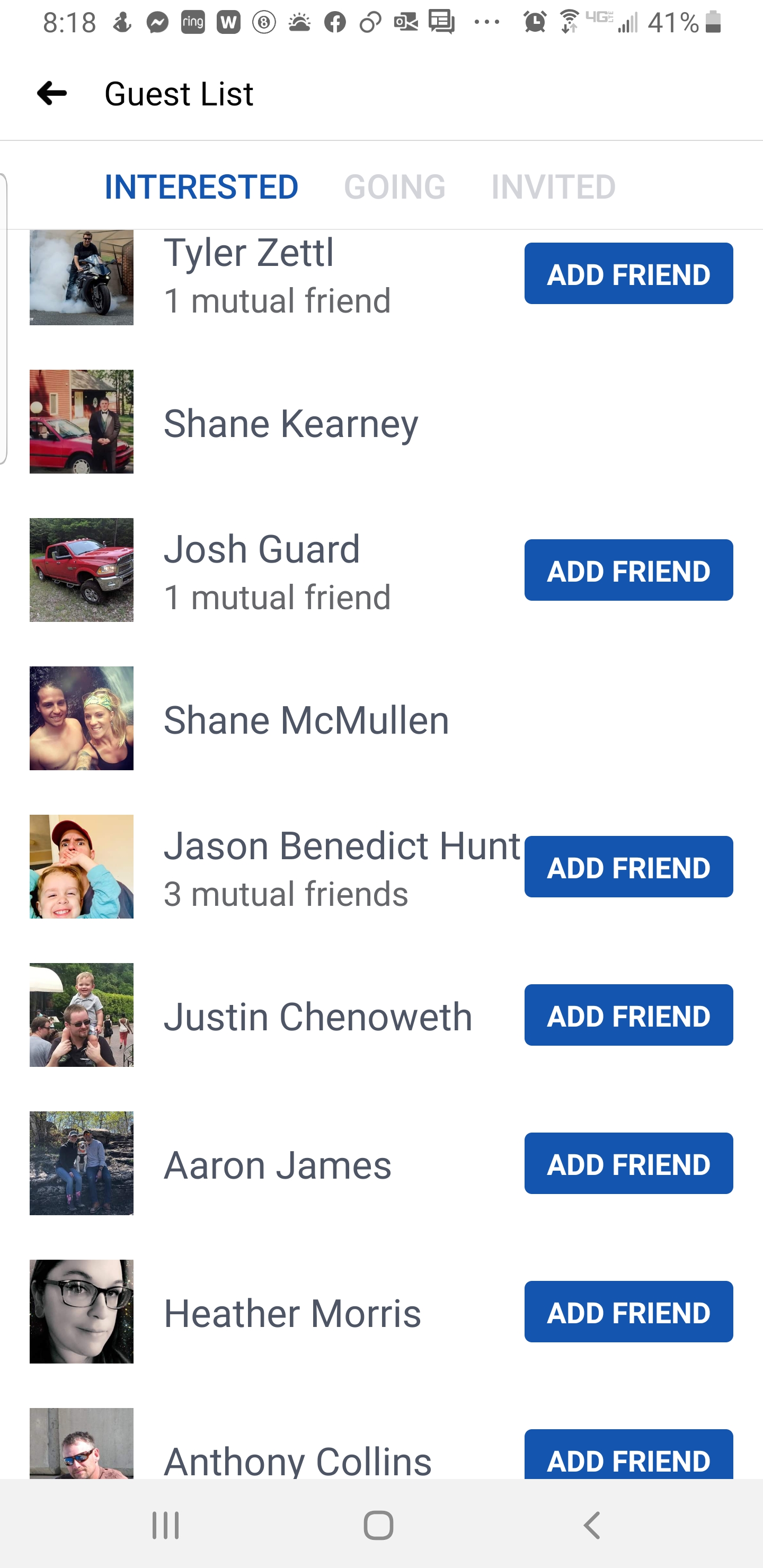This screenshot has height=1568, width=763.
Task: Open recent apps from navigation bar
Action: coord(166,1526)
